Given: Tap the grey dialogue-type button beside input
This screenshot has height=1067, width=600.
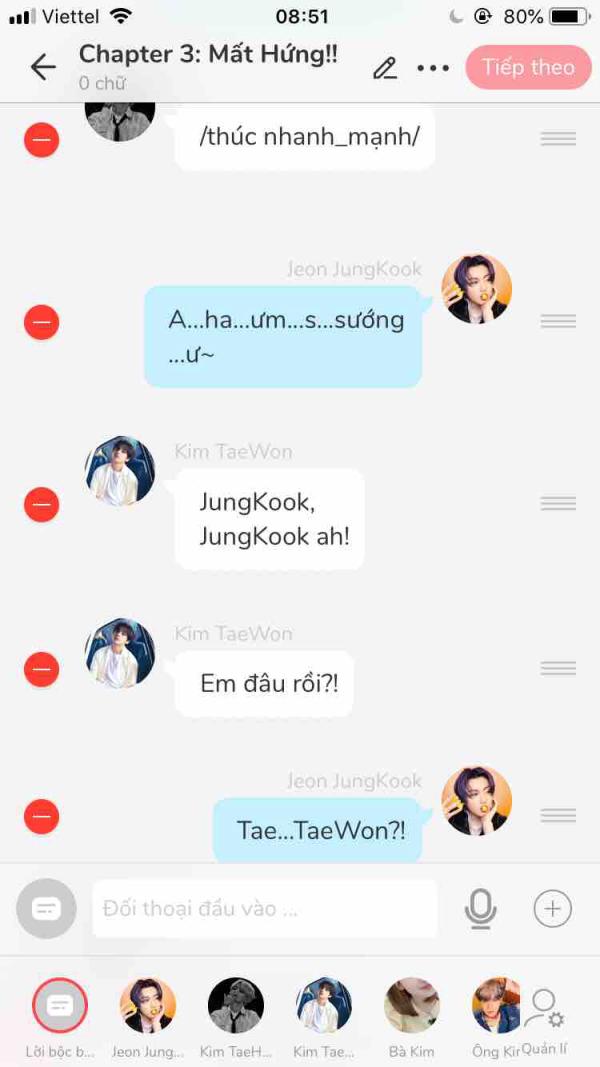Looking at the screenshot, I should click(x=46, y=908).
